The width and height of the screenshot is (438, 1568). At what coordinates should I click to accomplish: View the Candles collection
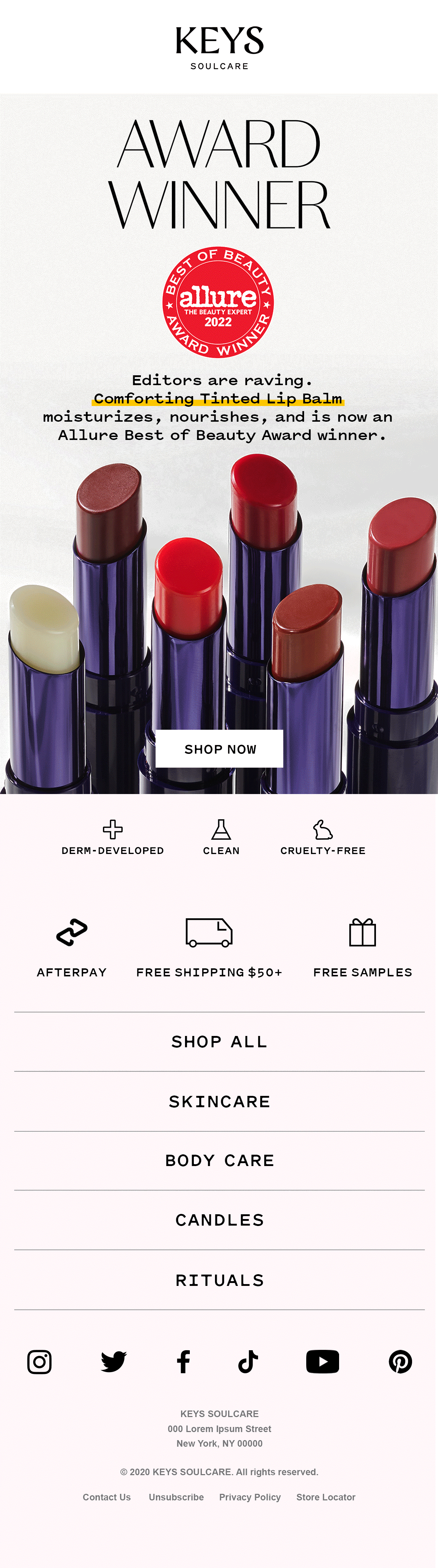[x=220, y=1220]
